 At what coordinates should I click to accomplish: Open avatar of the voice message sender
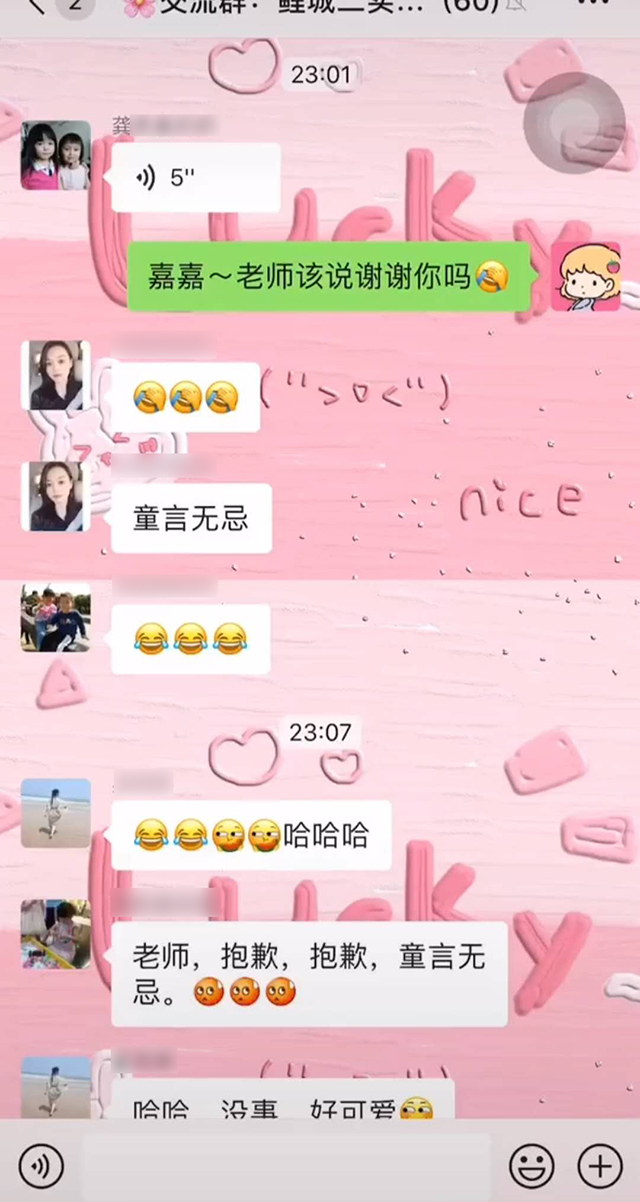click(x=56, y=156)
